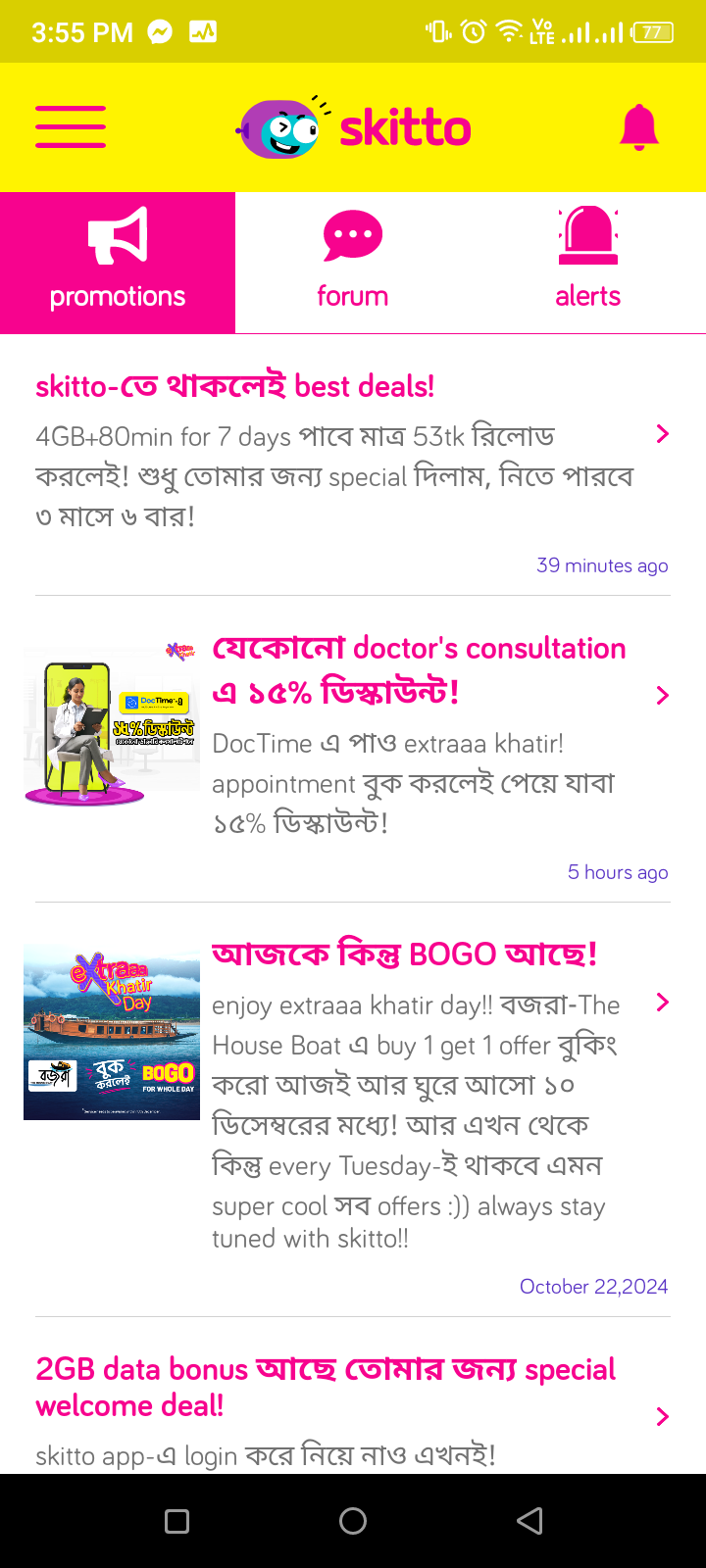Go to the home screen
Image resolution: width=706 pixels, height=1568 pixels.
(353, 1521)
